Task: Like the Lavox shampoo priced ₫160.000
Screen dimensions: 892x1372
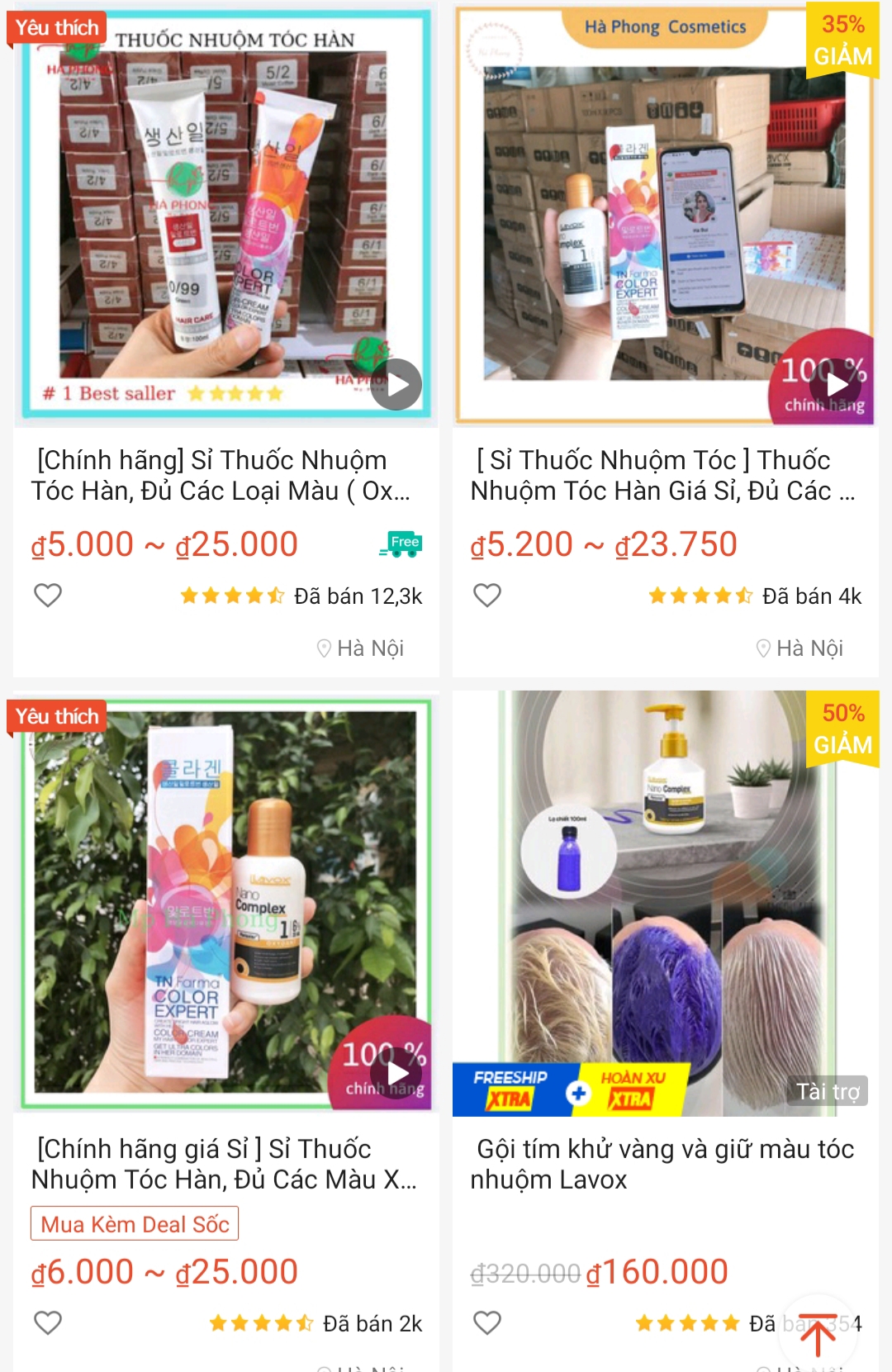Action: [x=487, y=1322]
